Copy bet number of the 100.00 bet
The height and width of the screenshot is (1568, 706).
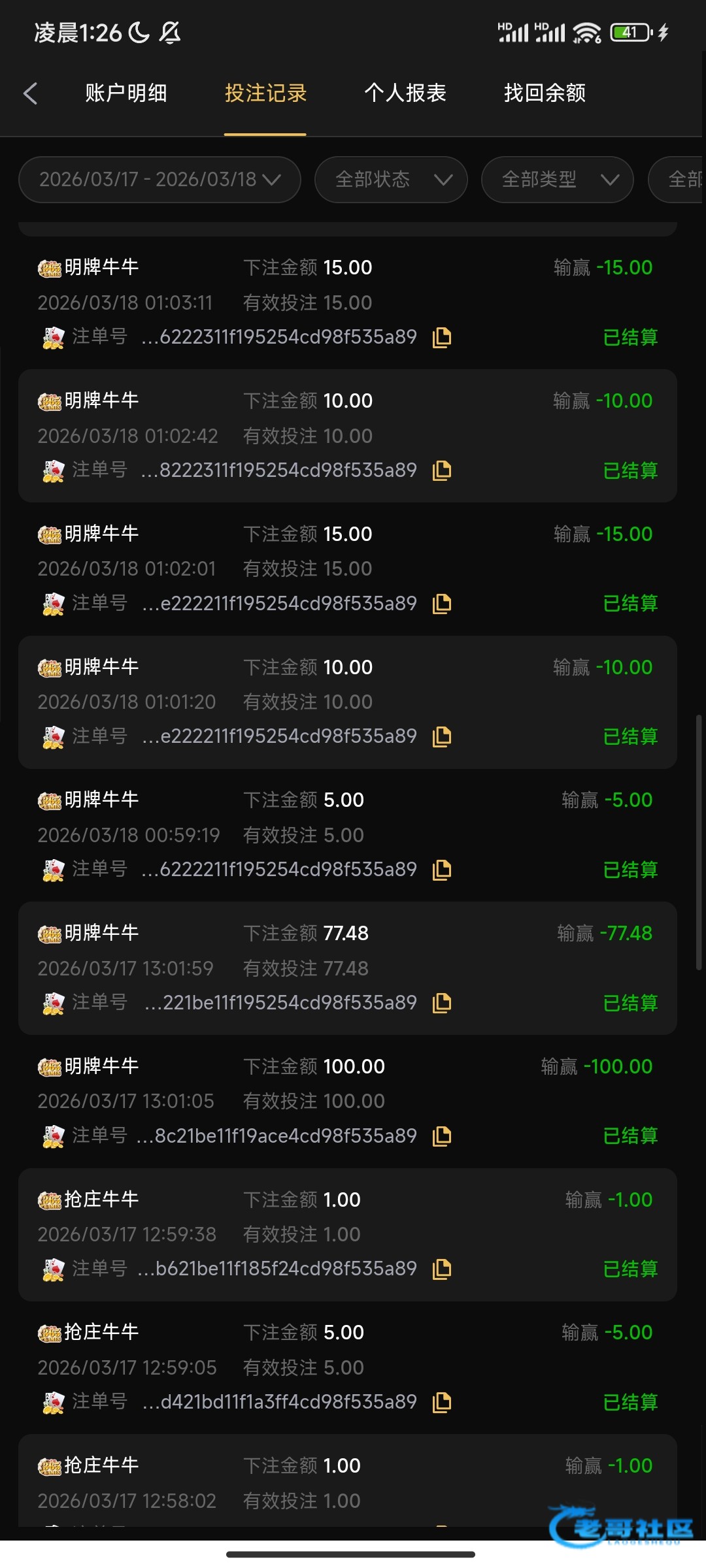pyautogui.click(x=442, y=1136)
